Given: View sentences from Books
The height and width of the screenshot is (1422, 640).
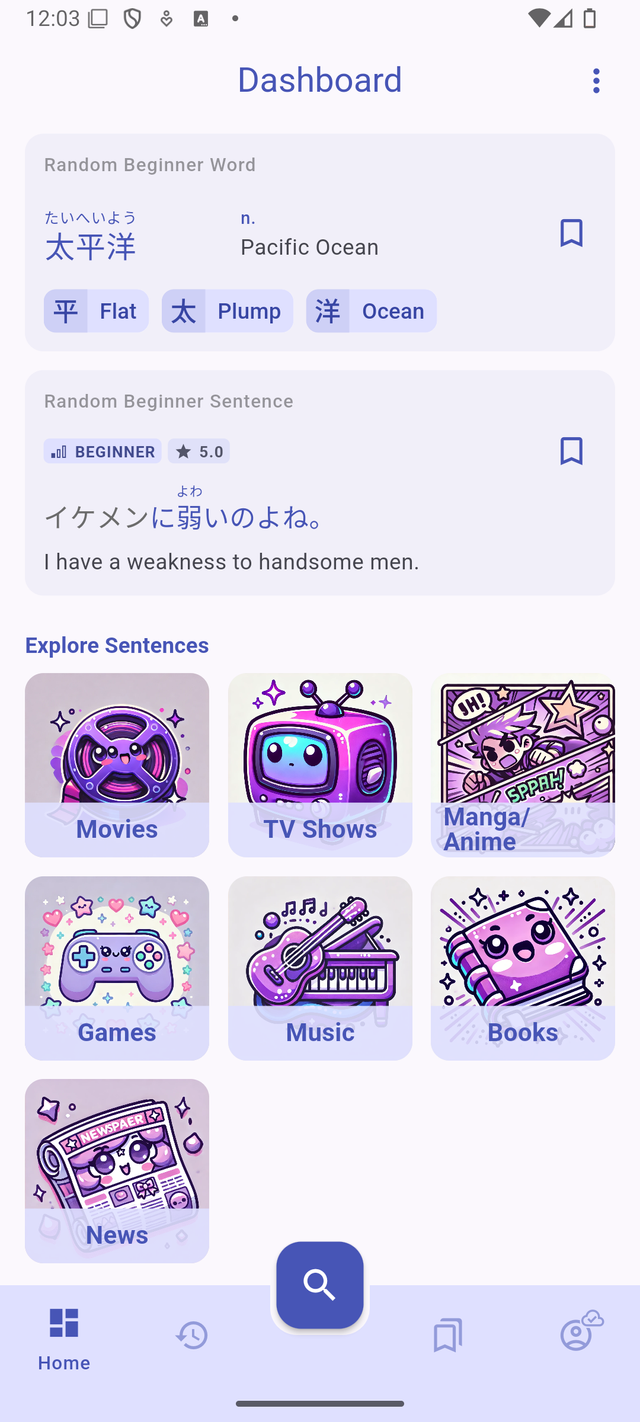Looking at the screenshot, I should pyautogui.click(x=523, y=968).
